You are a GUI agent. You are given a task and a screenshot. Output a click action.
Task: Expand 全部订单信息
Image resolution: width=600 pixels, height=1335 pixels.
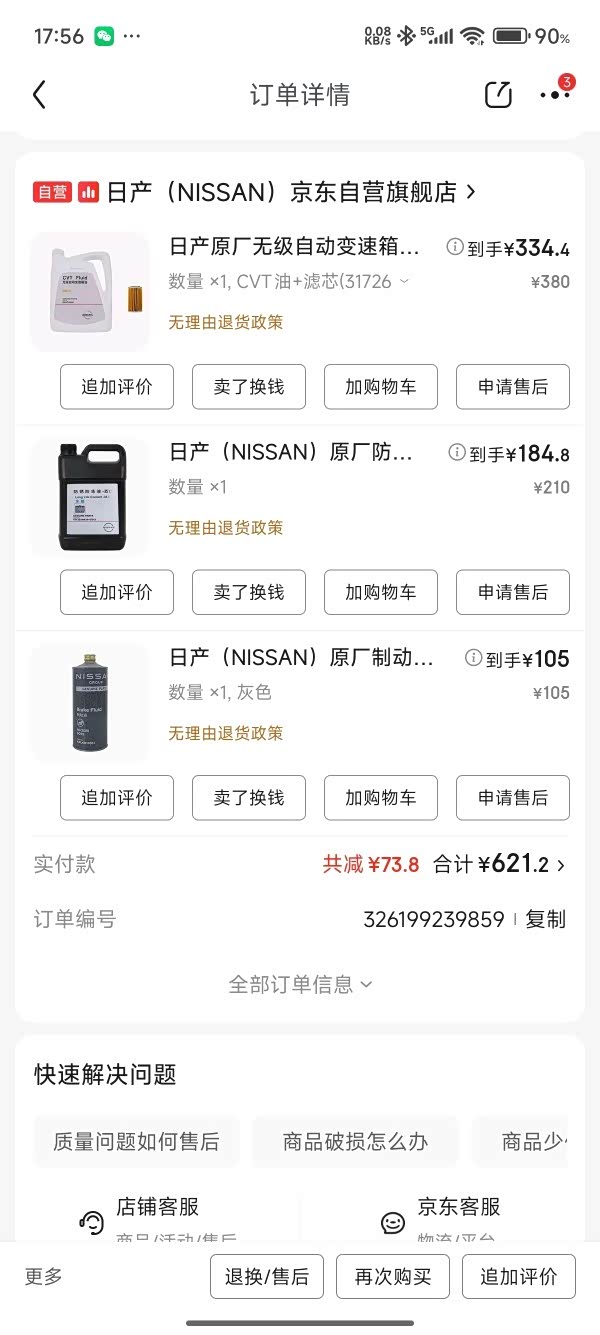point(300,984)
